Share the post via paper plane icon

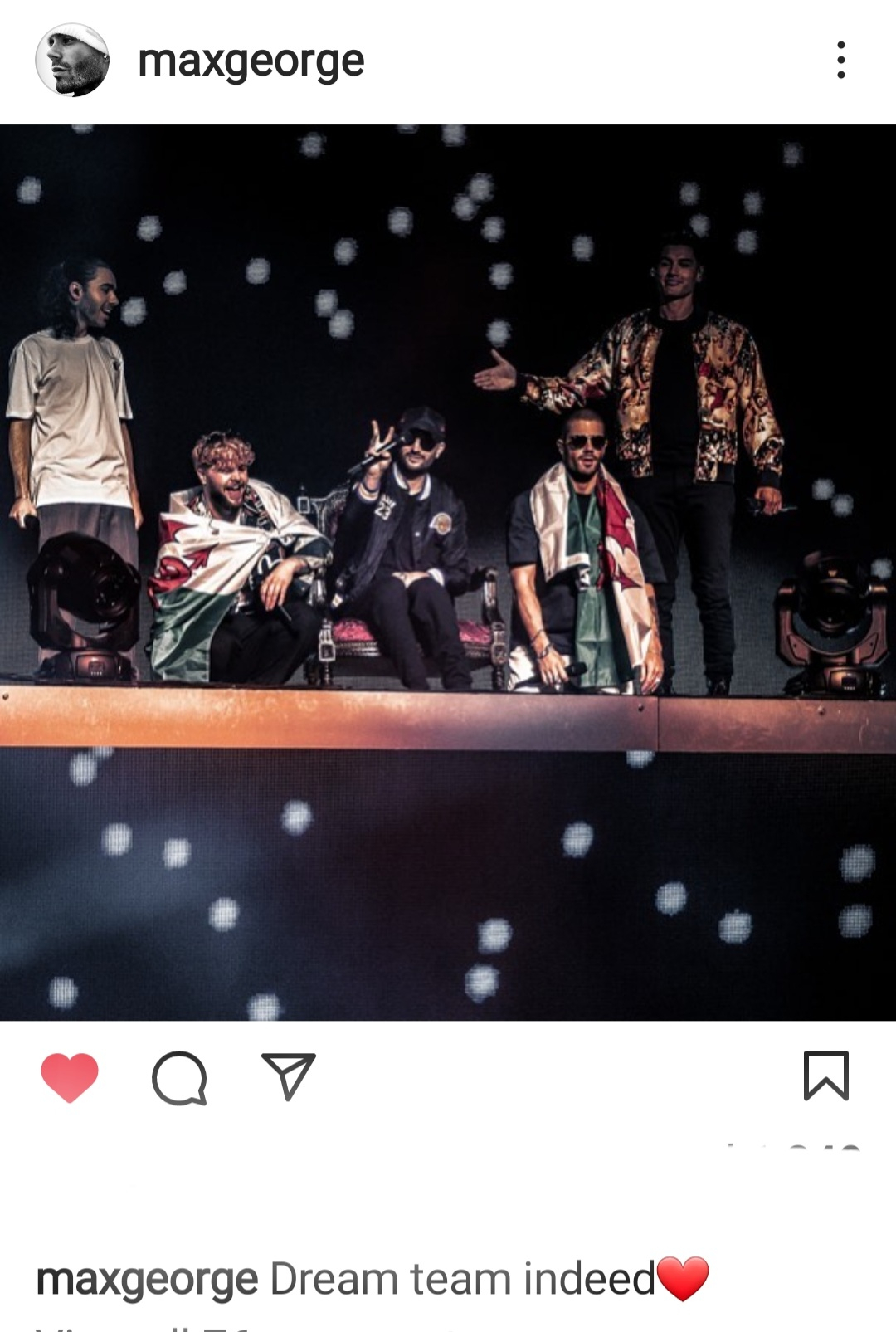(289, 1076)
